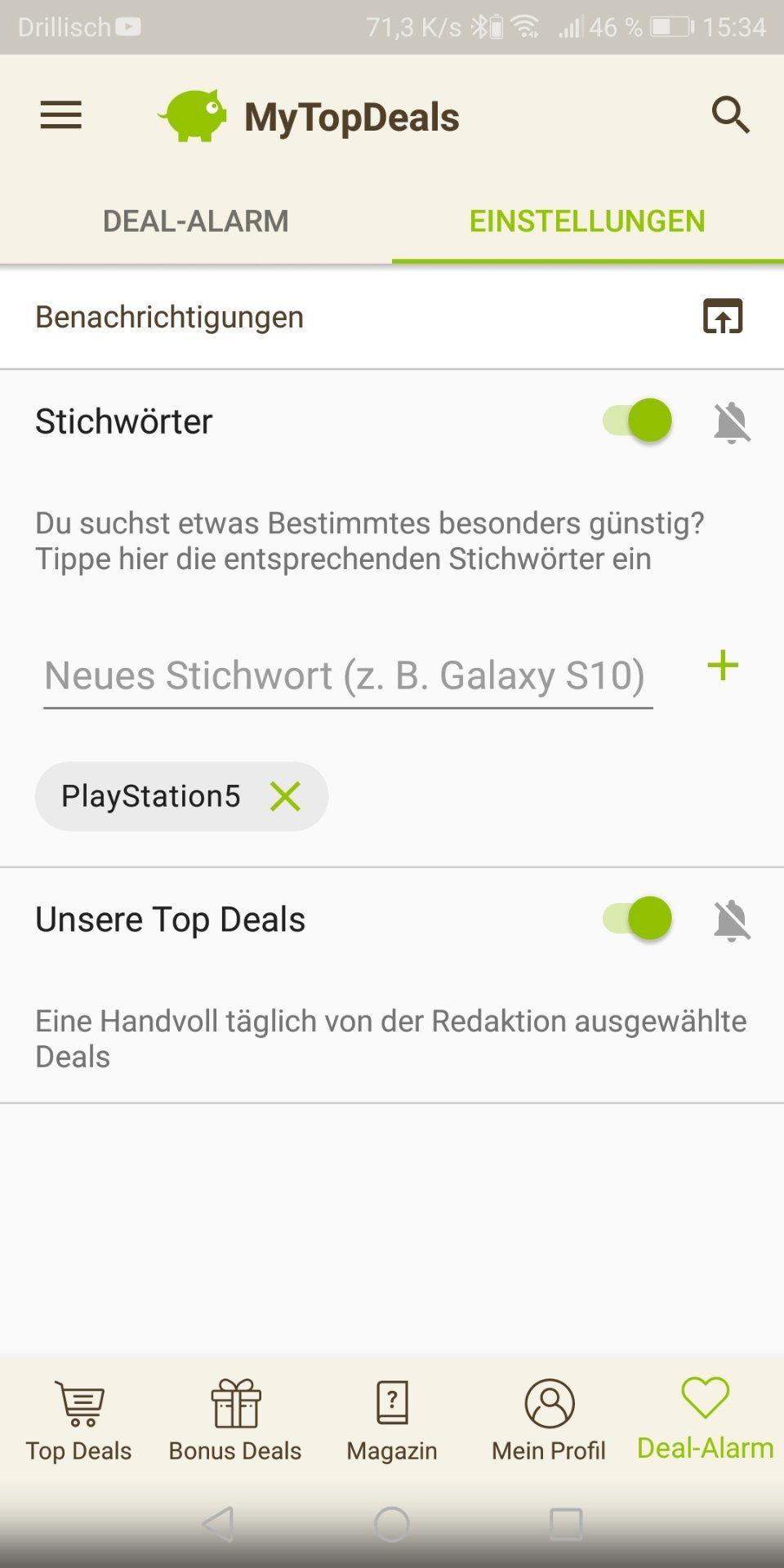The height and width of the screenshot is (1568, 784).
Task: Turn off Unsere Top Deals switch
Action: pyautogui.click(x=638, y=919)
